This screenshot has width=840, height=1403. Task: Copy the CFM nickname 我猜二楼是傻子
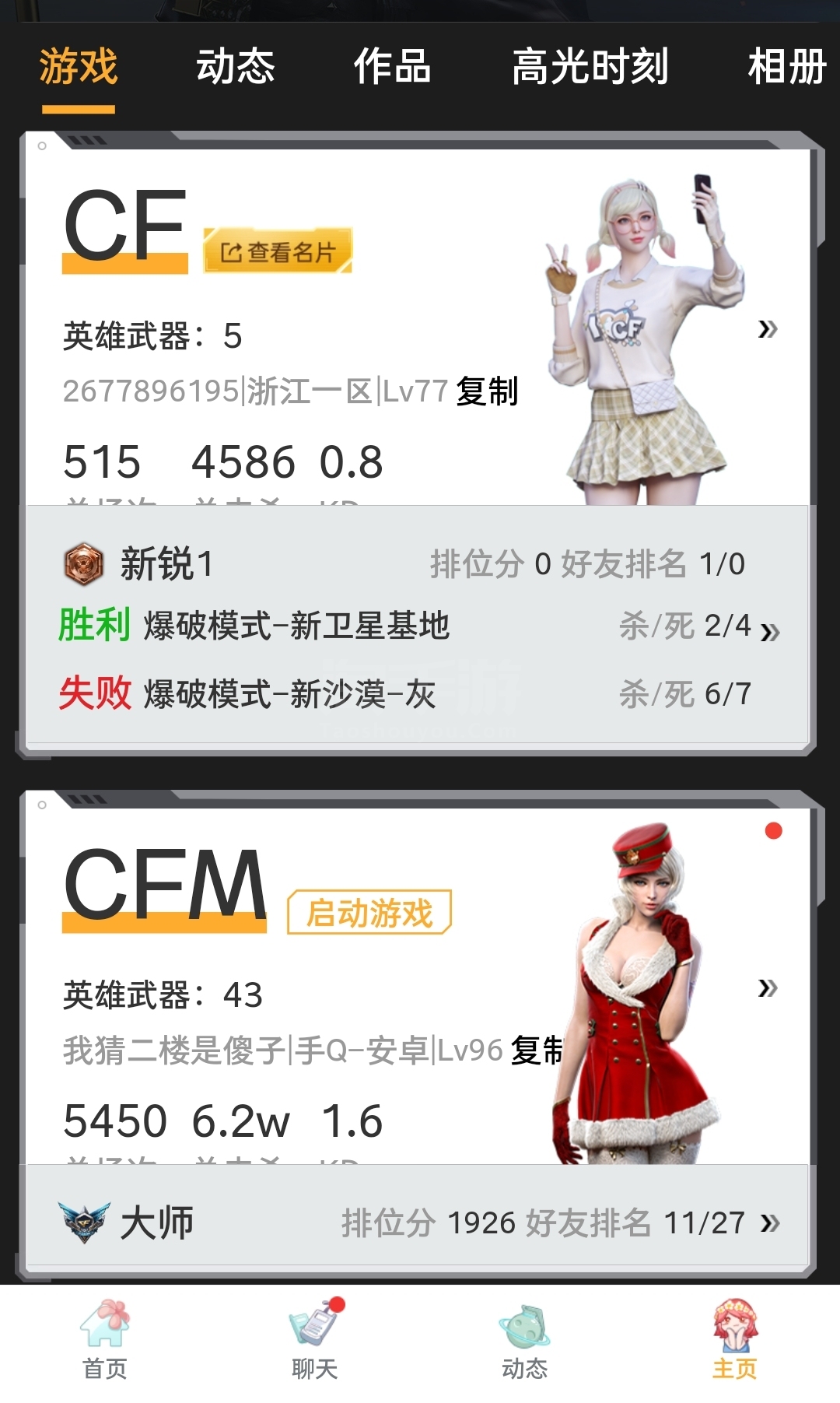537,1050
